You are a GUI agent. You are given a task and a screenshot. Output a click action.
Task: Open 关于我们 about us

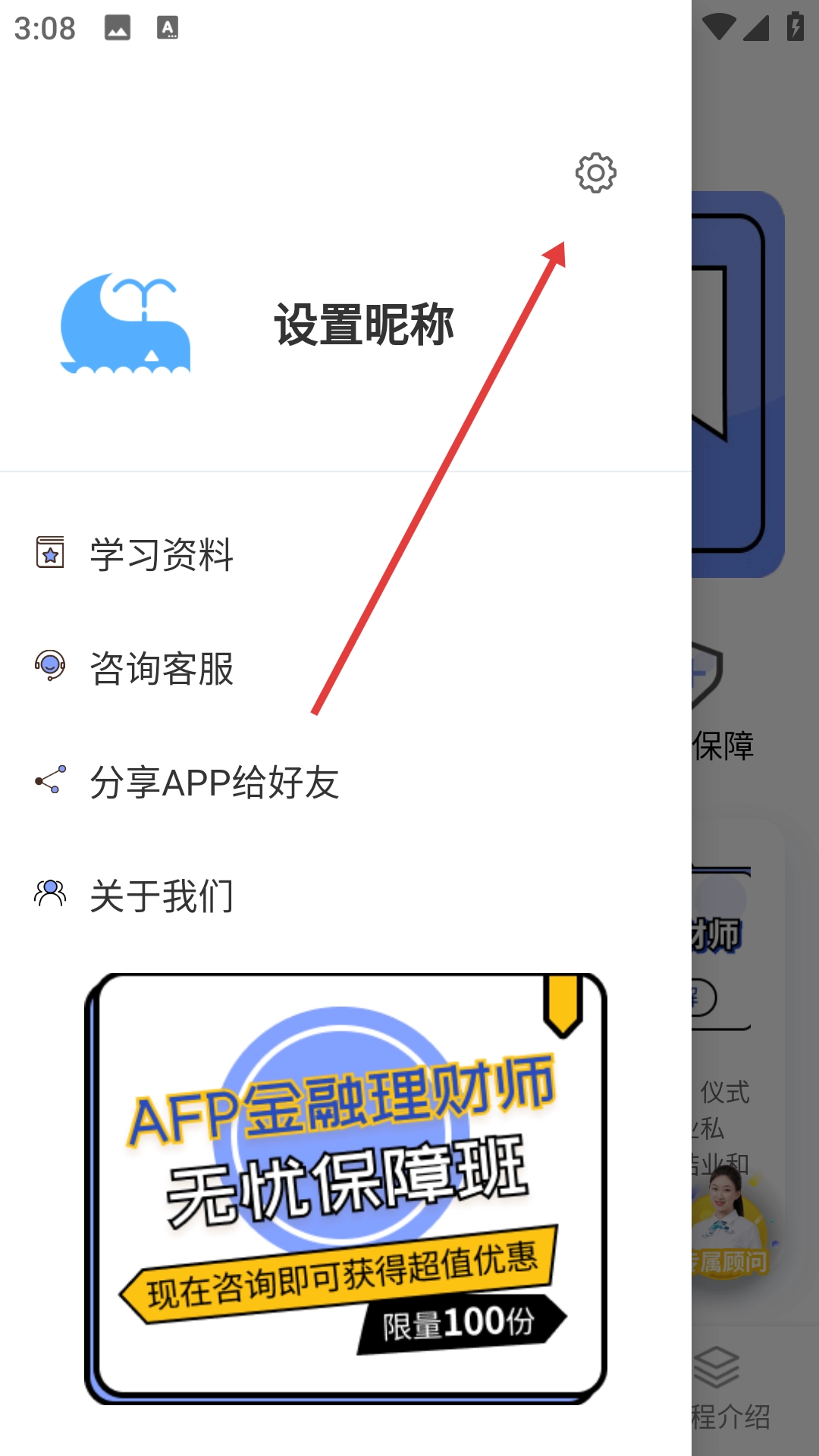(x=161, y=896)
